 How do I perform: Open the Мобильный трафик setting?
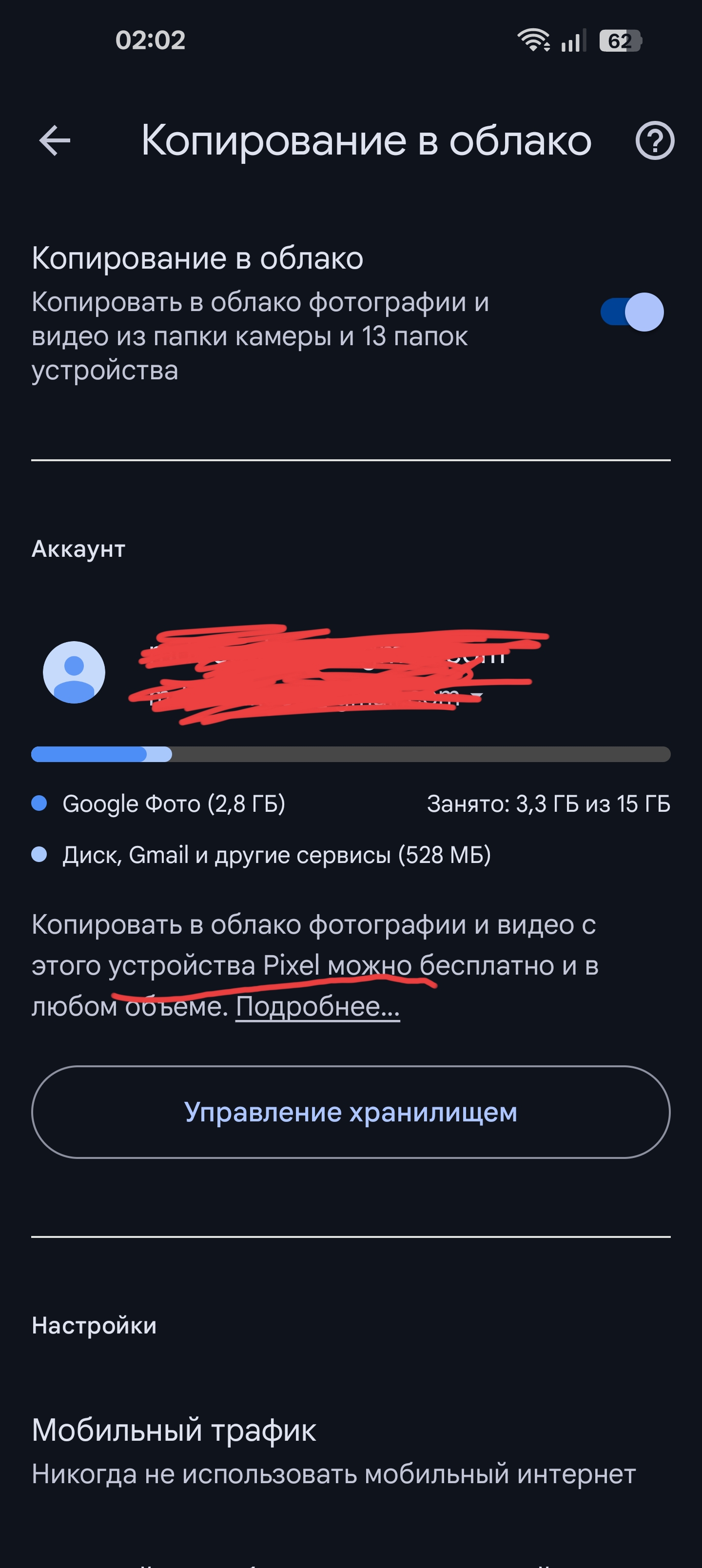[x=333, y=1450]
